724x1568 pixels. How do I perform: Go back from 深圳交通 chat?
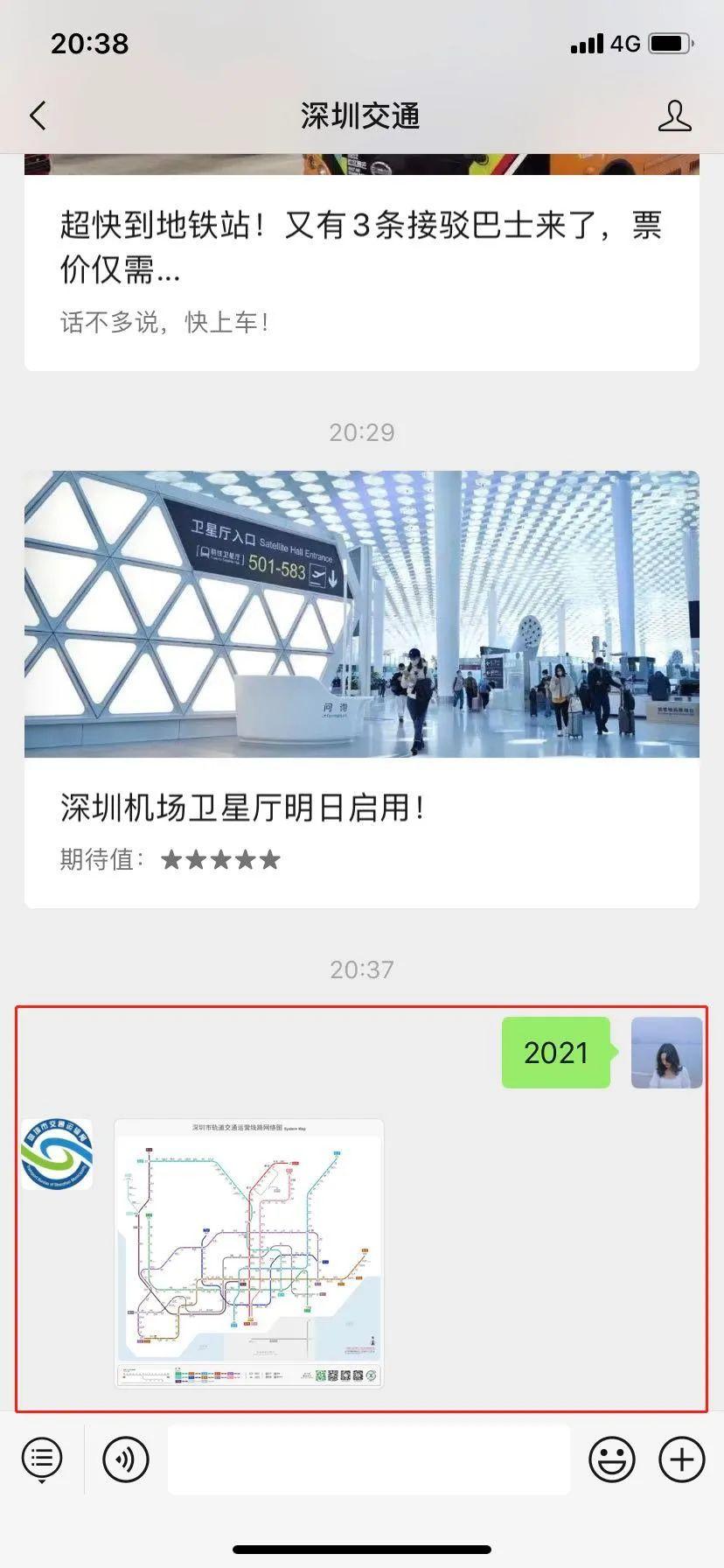coord(38,115)
